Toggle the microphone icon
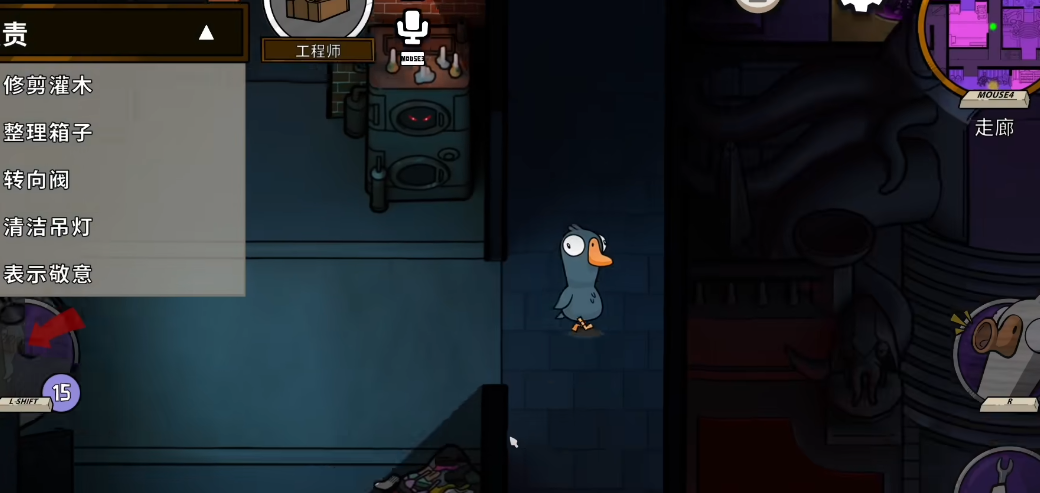 click(x=412, y=28)
